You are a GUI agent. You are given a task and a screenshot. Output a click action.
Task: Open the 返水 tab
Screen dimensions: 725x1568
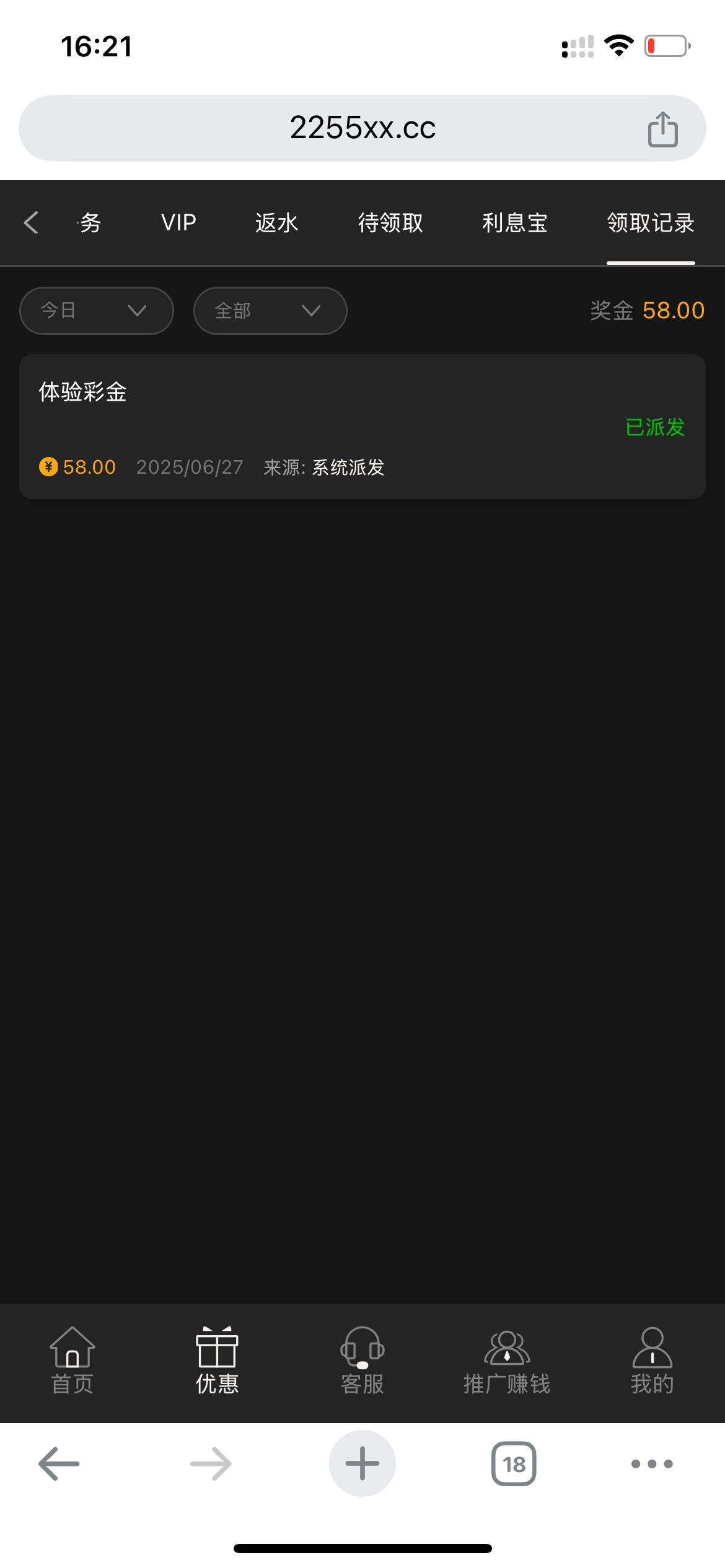click(276, 223)
